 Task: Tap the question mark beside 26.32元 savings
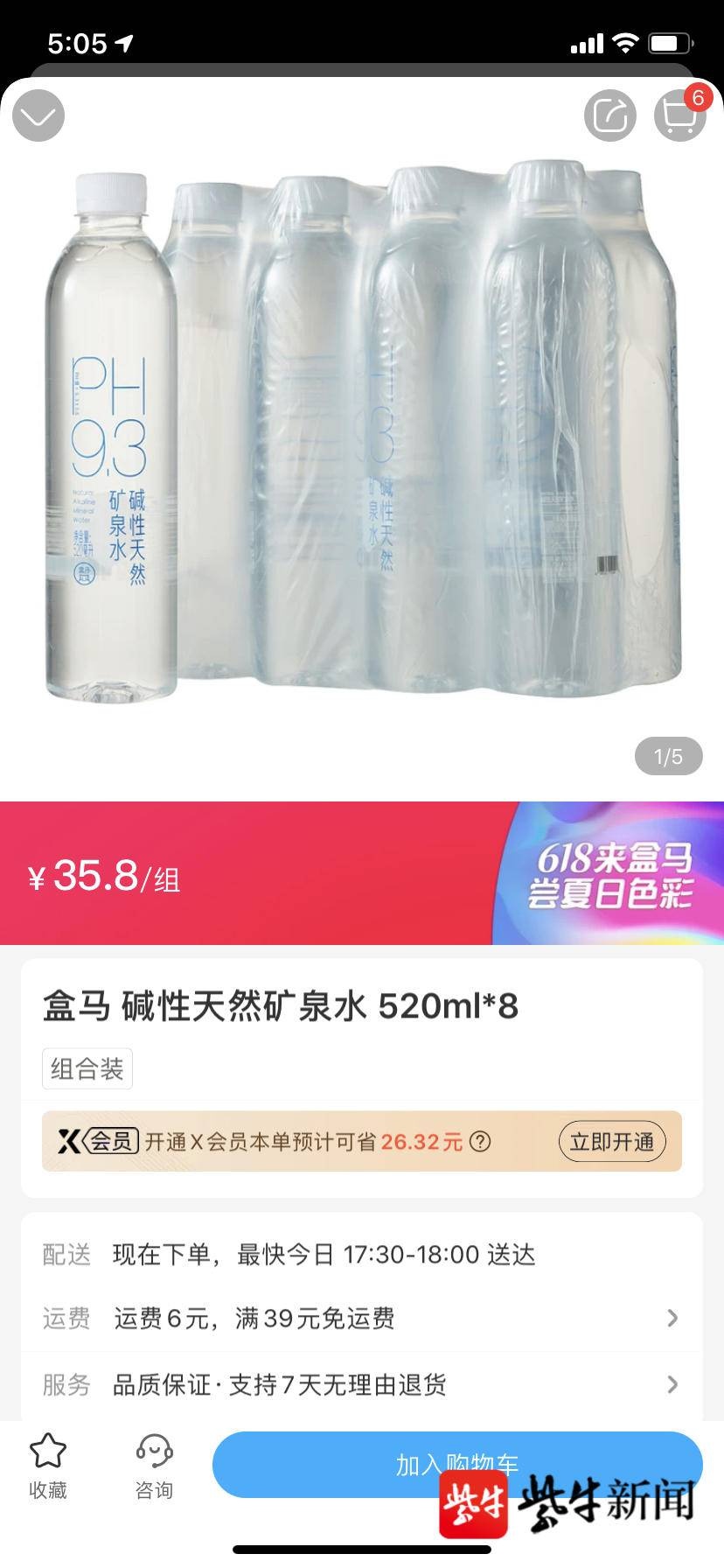[x=480, y=1142]
